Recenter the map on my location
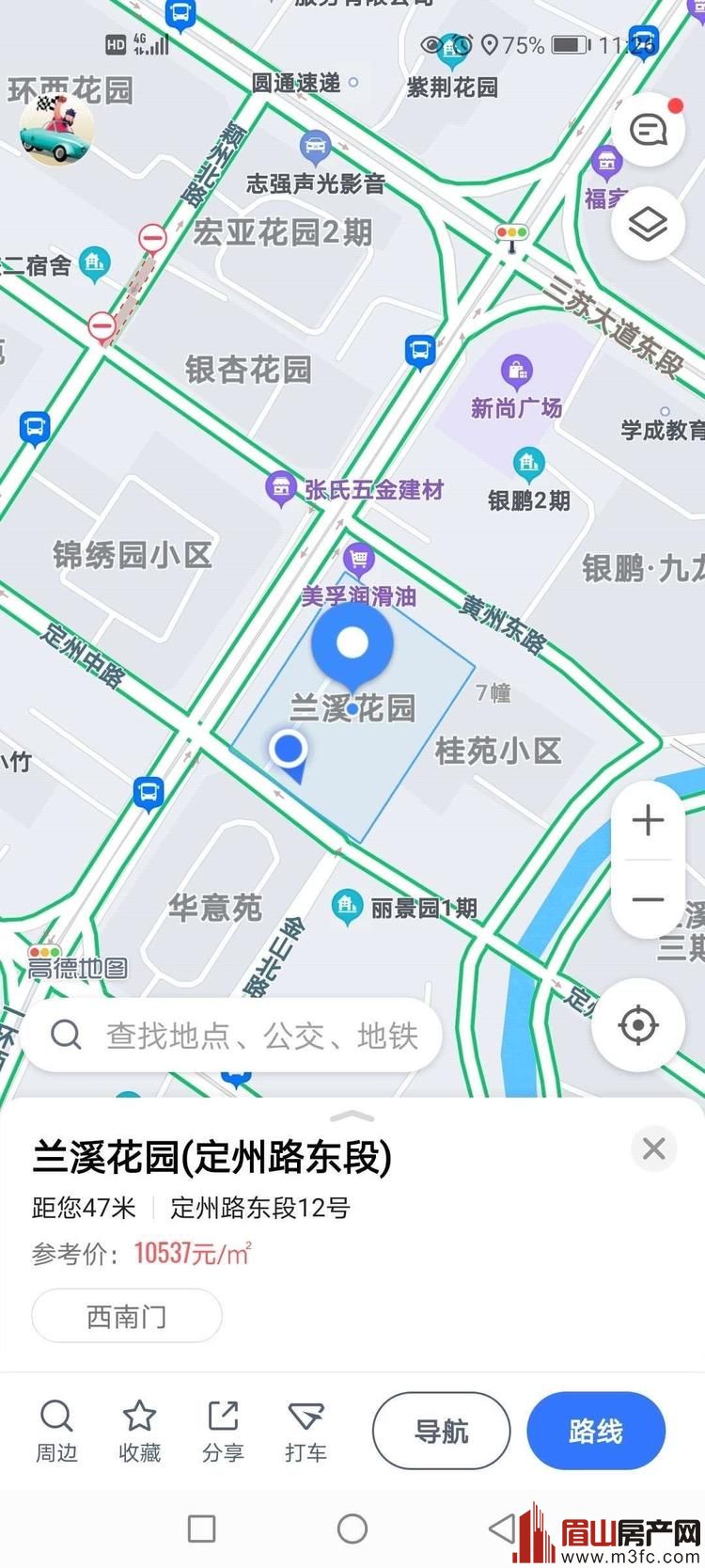The width and height of the screenshot is (705, 1568). tap(638, 1024)
